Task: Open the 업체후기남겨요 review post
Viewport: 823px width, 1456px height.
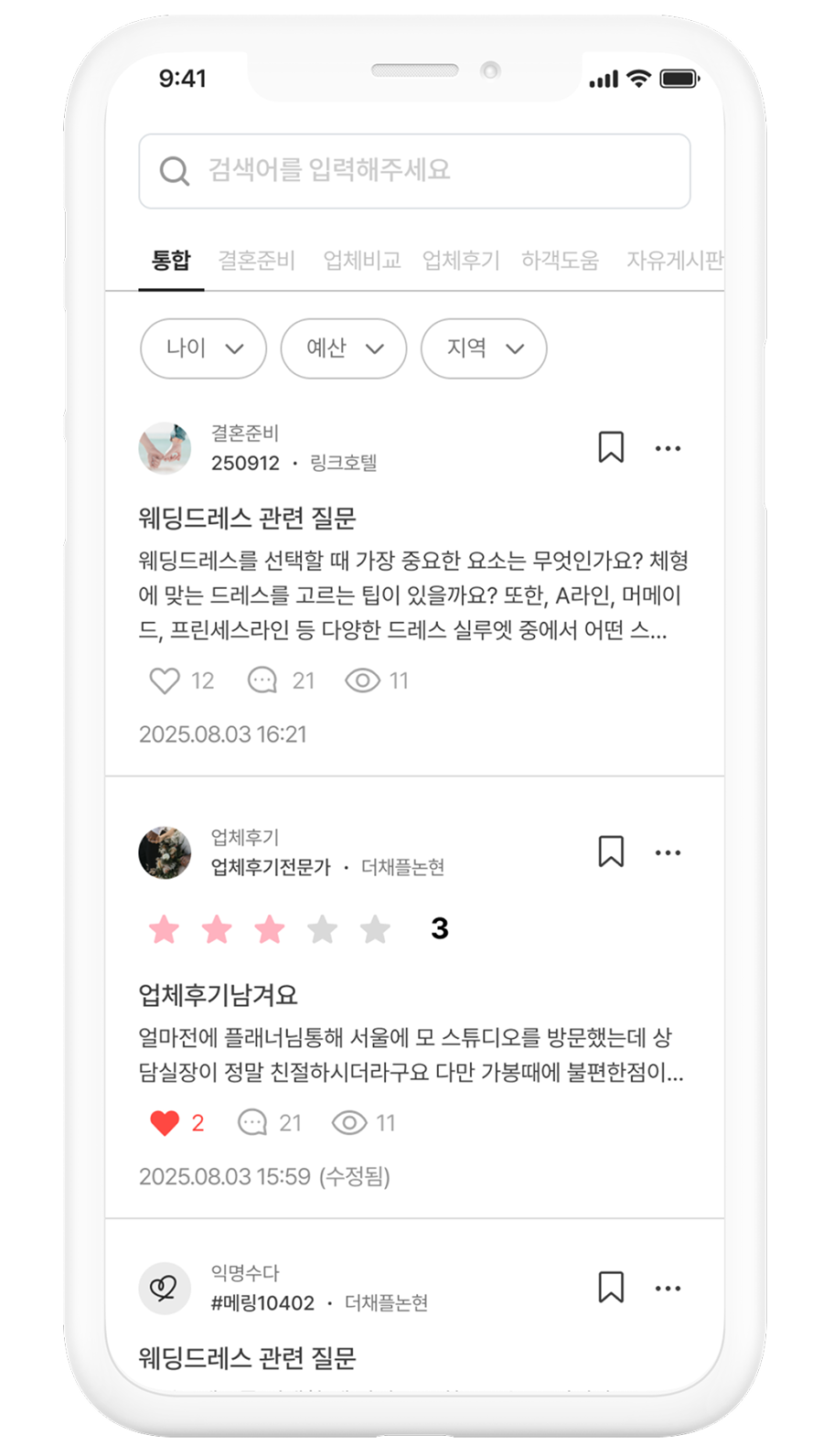Action: pyautogui.click(x=218, y=995)
